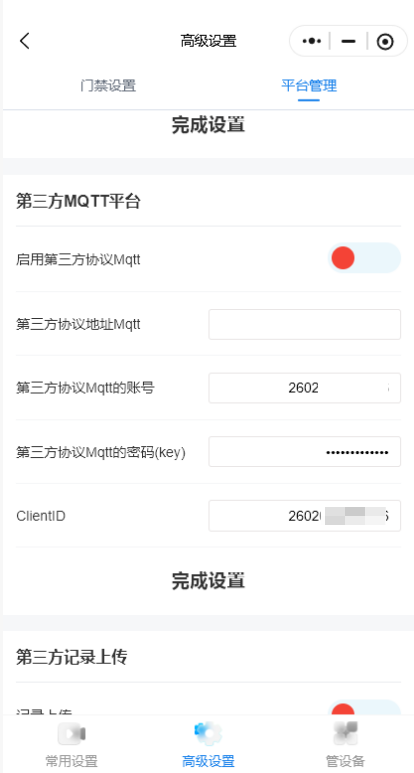Switch to the 管设备 bottom tab

[x=345, y=744]
